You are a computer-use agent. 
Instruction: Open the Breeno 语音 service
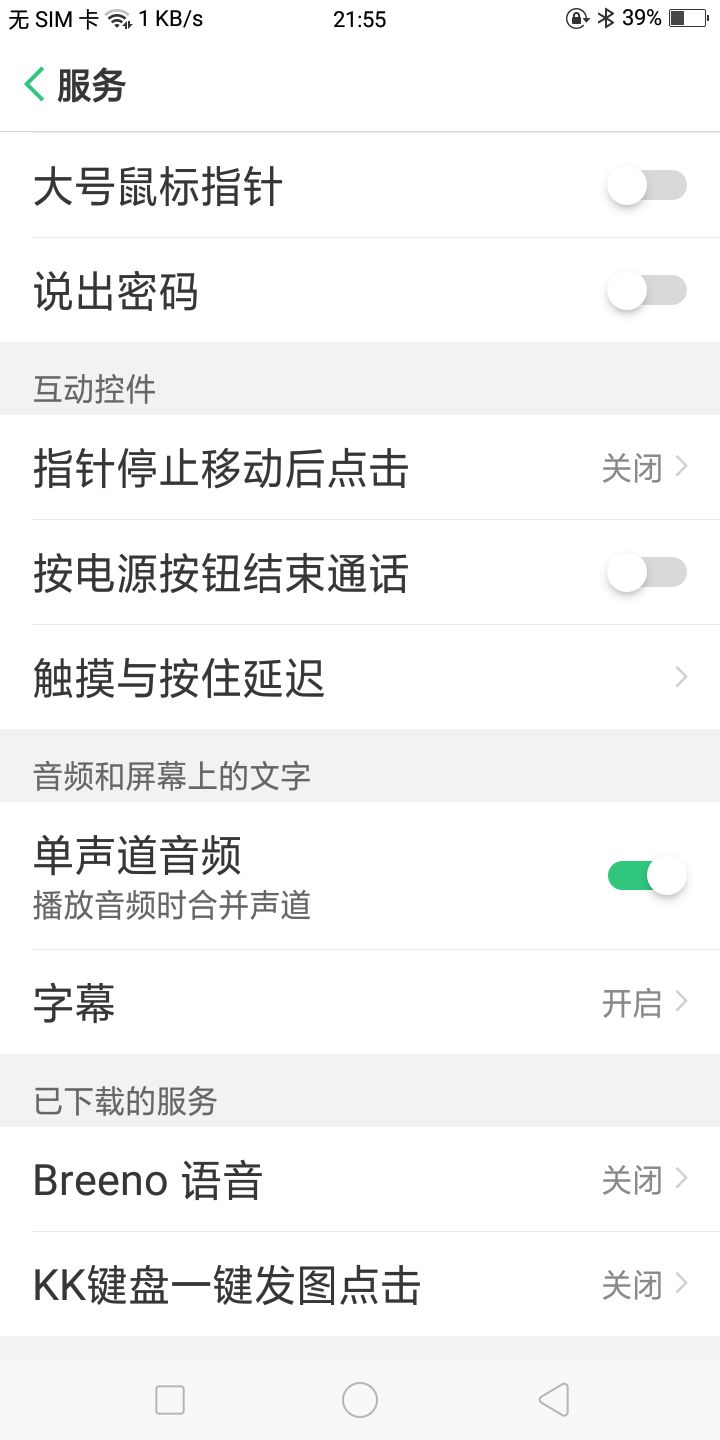click(x=360, y=1180)
